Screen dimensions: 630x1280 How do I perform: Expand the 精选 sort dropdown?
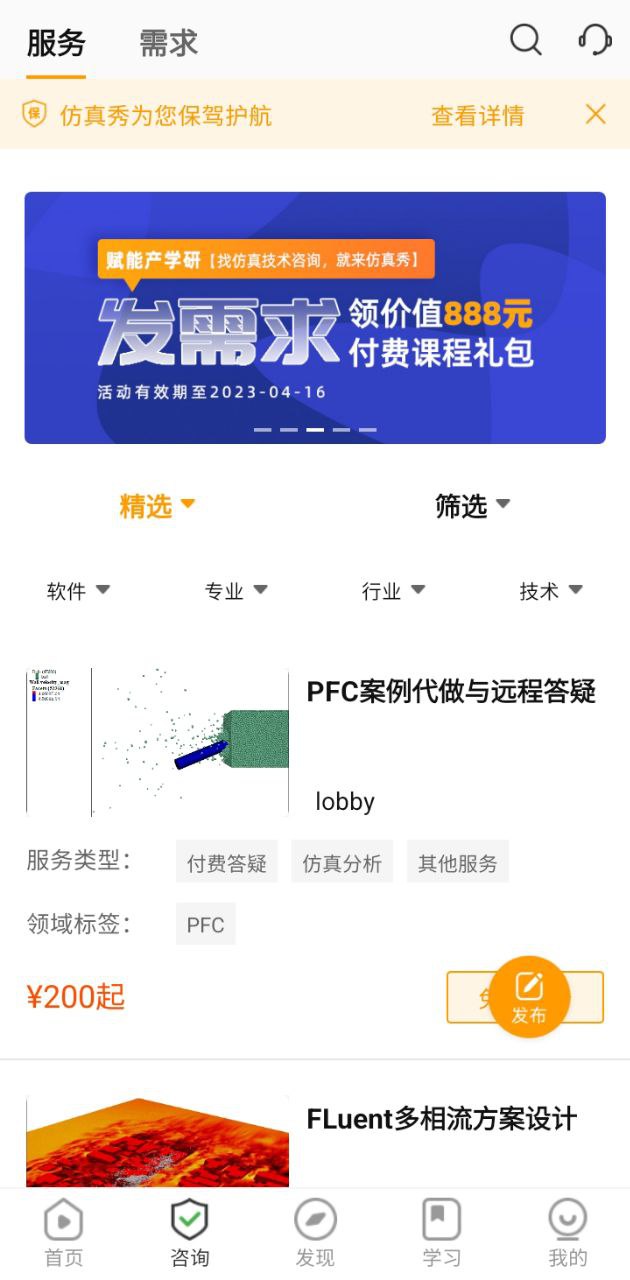pos(157,506)
